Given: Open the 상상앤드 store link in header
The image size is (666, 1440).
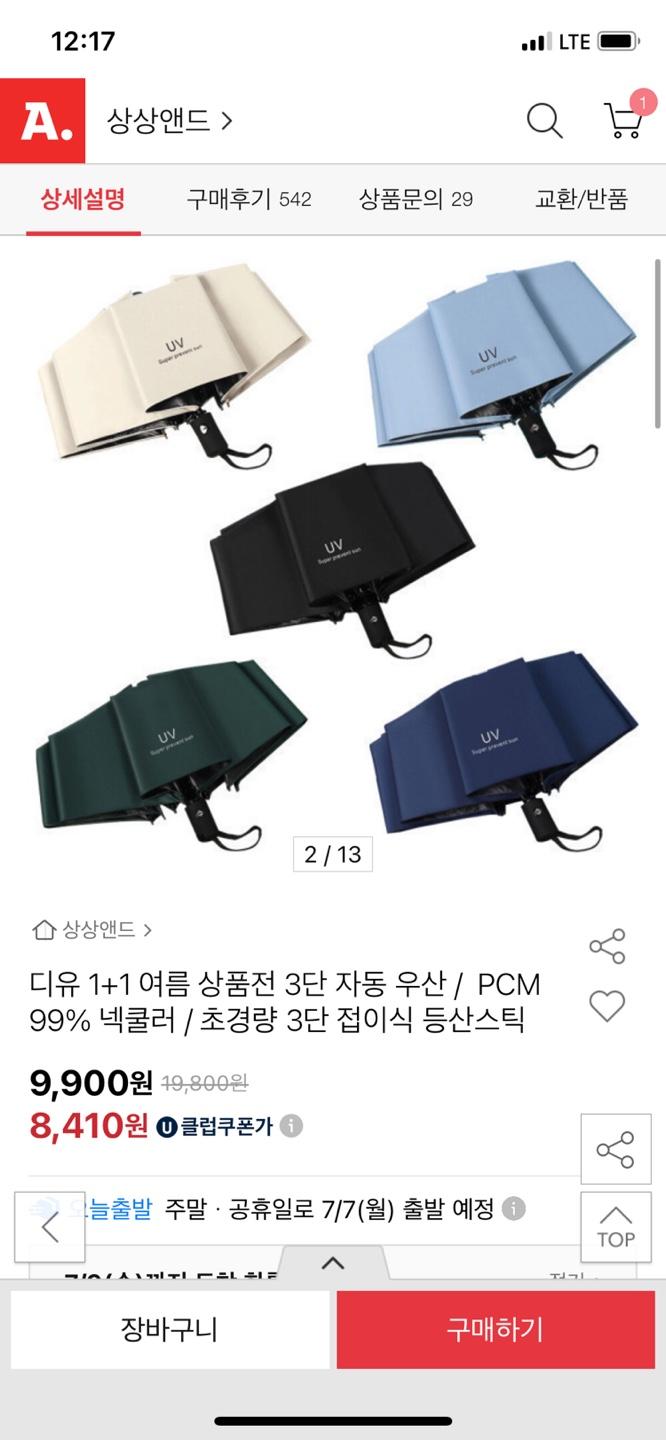Looking at the screenshot, I should [x=170, y=121].
